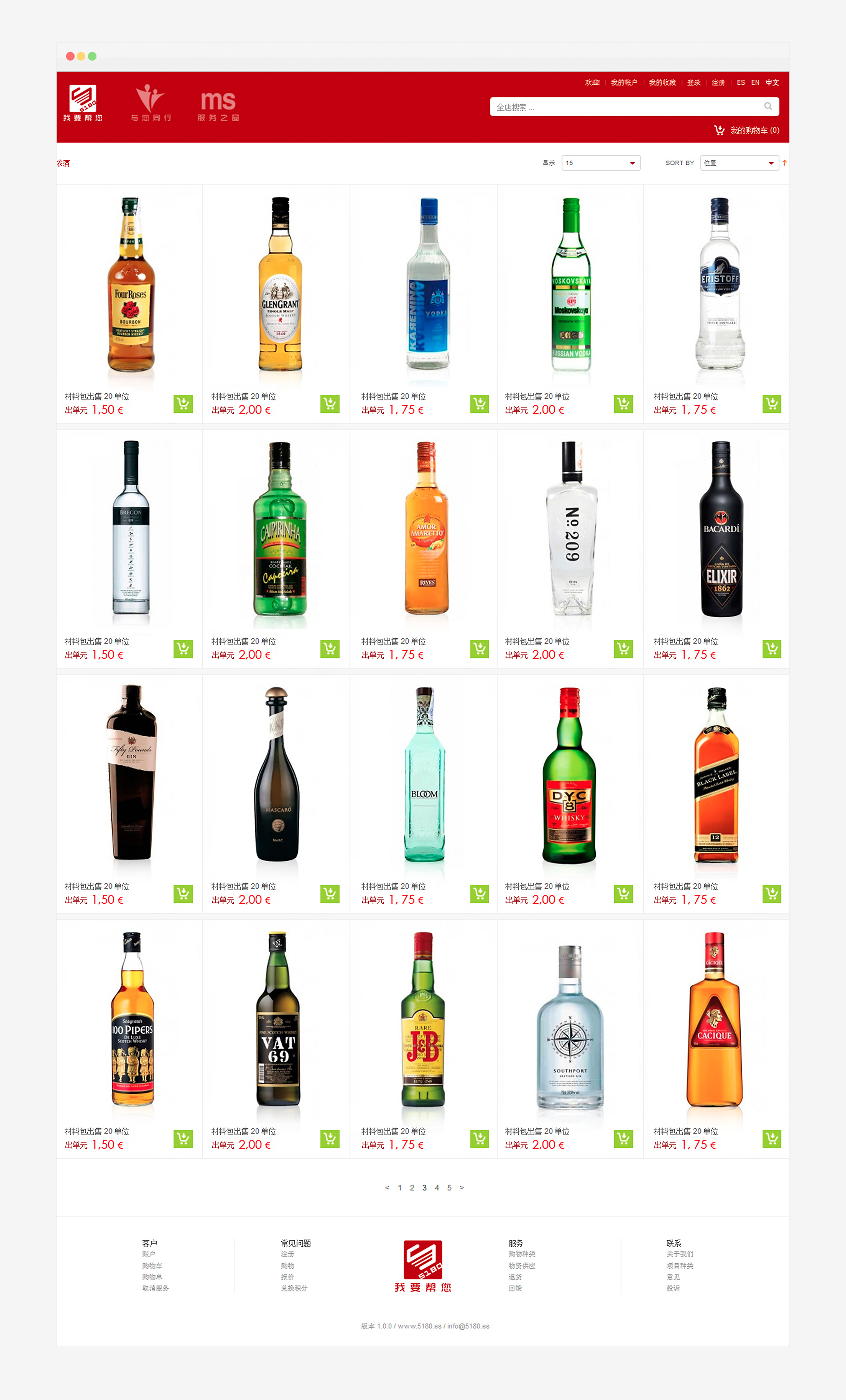The image size is (846, 1400).
Task: Open 我的帐户 account link
Action: [624, 83]
